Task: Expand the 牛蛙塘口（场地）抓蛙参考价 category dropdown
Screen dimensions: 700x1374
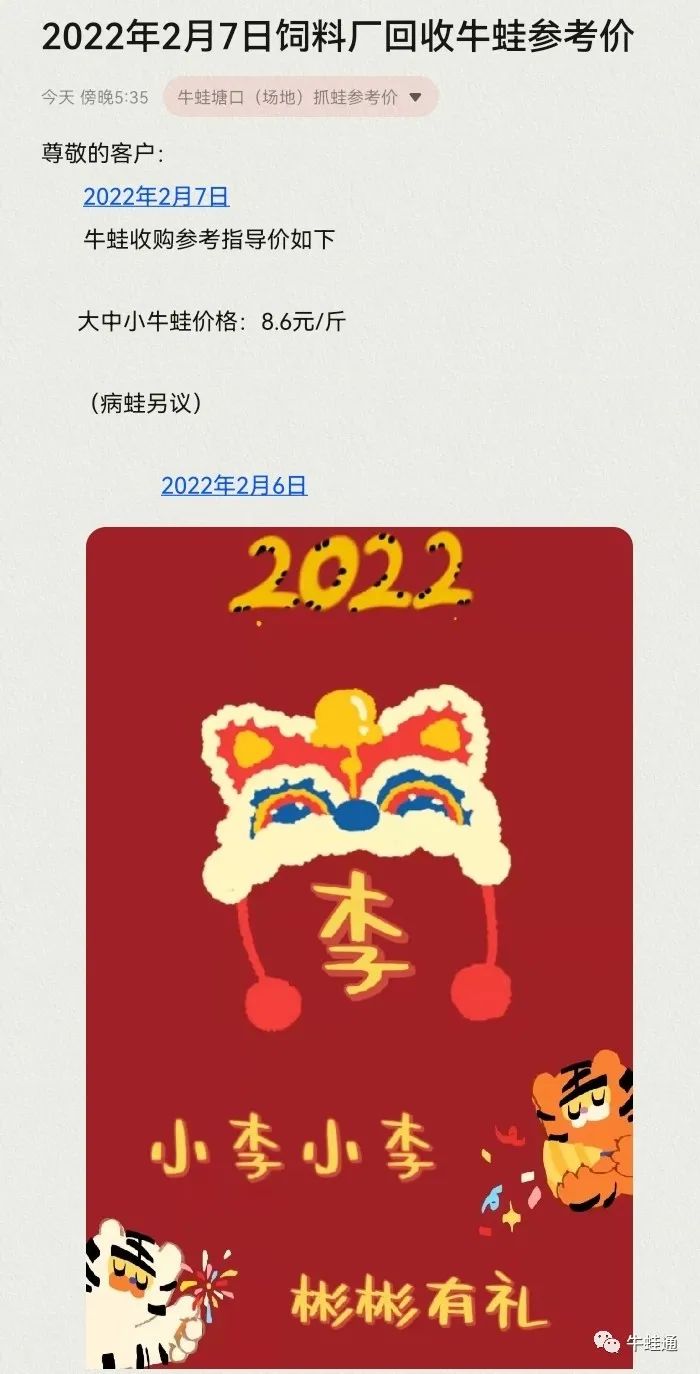Action: click(x=300, y=97)
